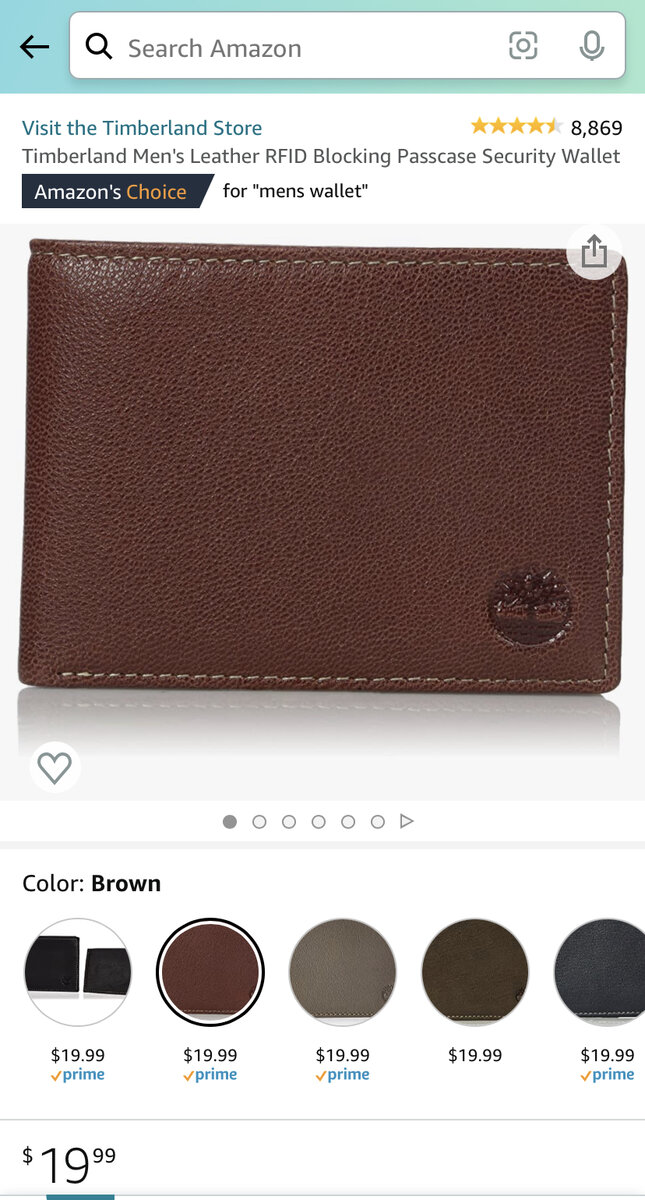The image size is (645, 1200).
Task: Select the brown color swatch
Action: coord(210,972)
